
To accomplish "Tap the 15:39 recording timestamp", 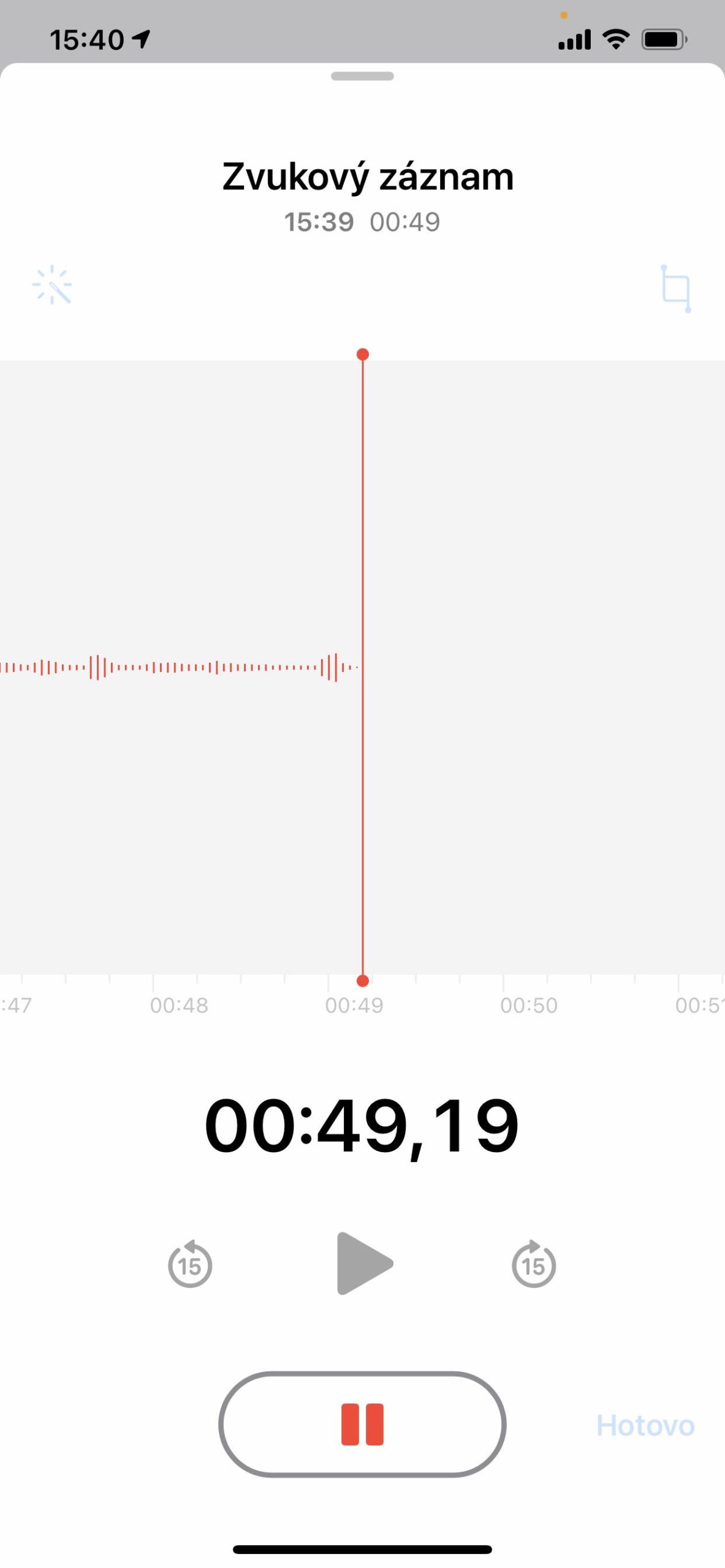I will click(x=320, y=222).
